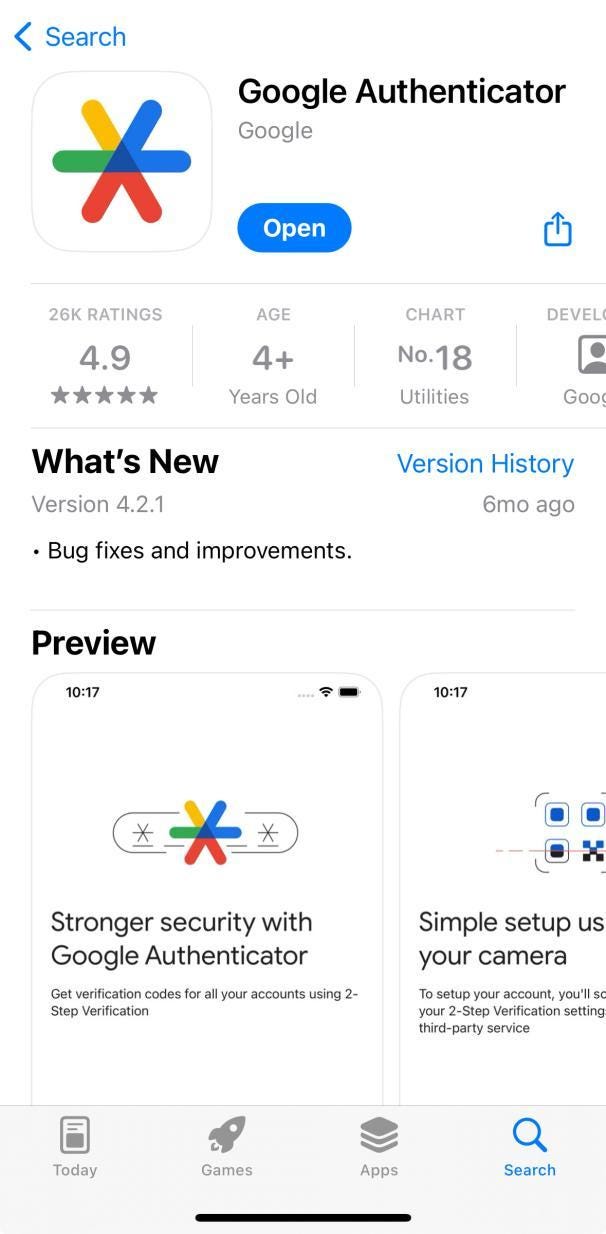Switch to the Apps tab
The height and width of the screenshot is (1234, 606).
pyautogui.click(x=379, y=1148)
